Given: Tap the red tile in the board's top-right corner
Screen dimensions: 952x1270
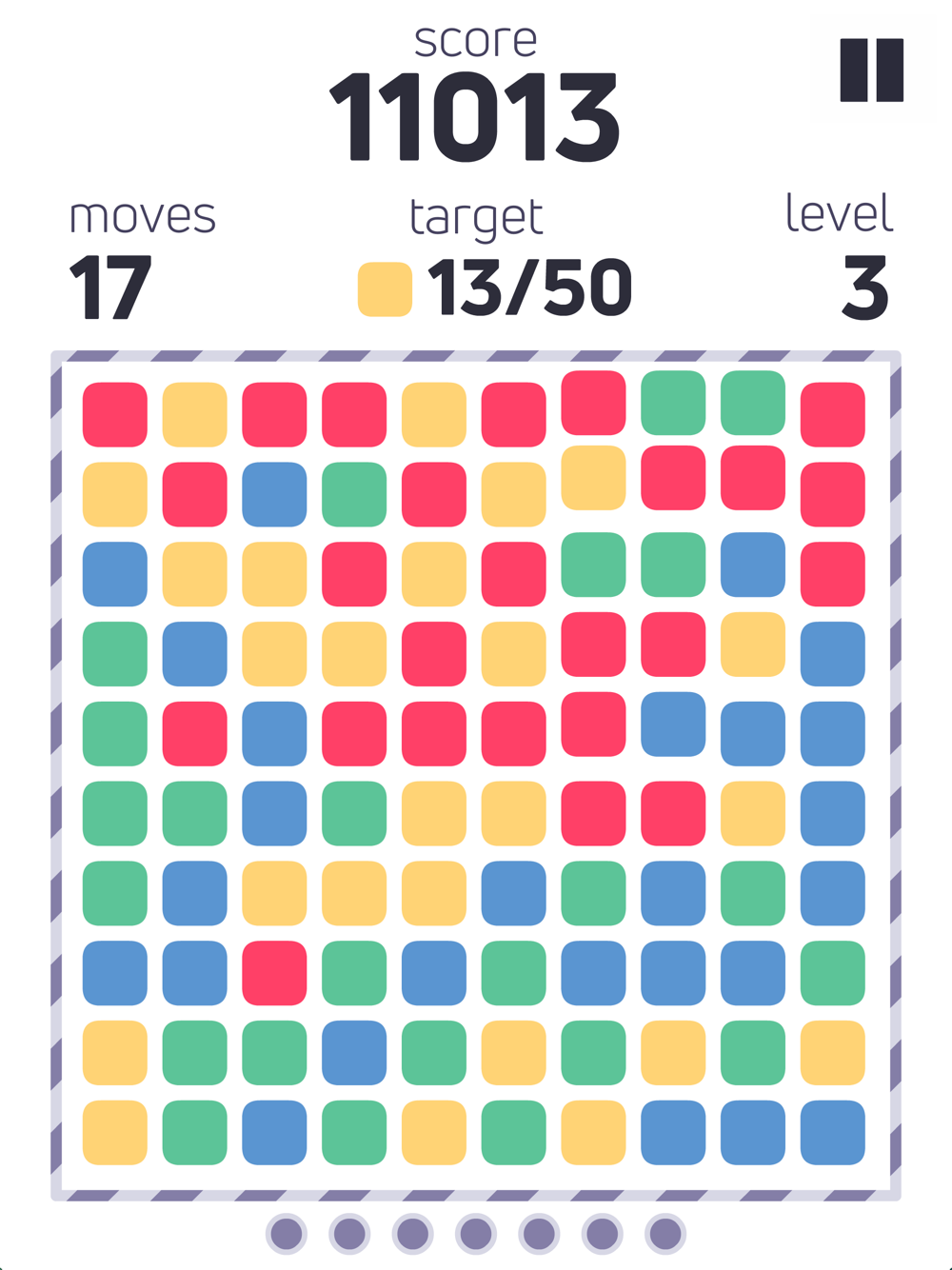Looking at the screenshot, I should (833, 415).
